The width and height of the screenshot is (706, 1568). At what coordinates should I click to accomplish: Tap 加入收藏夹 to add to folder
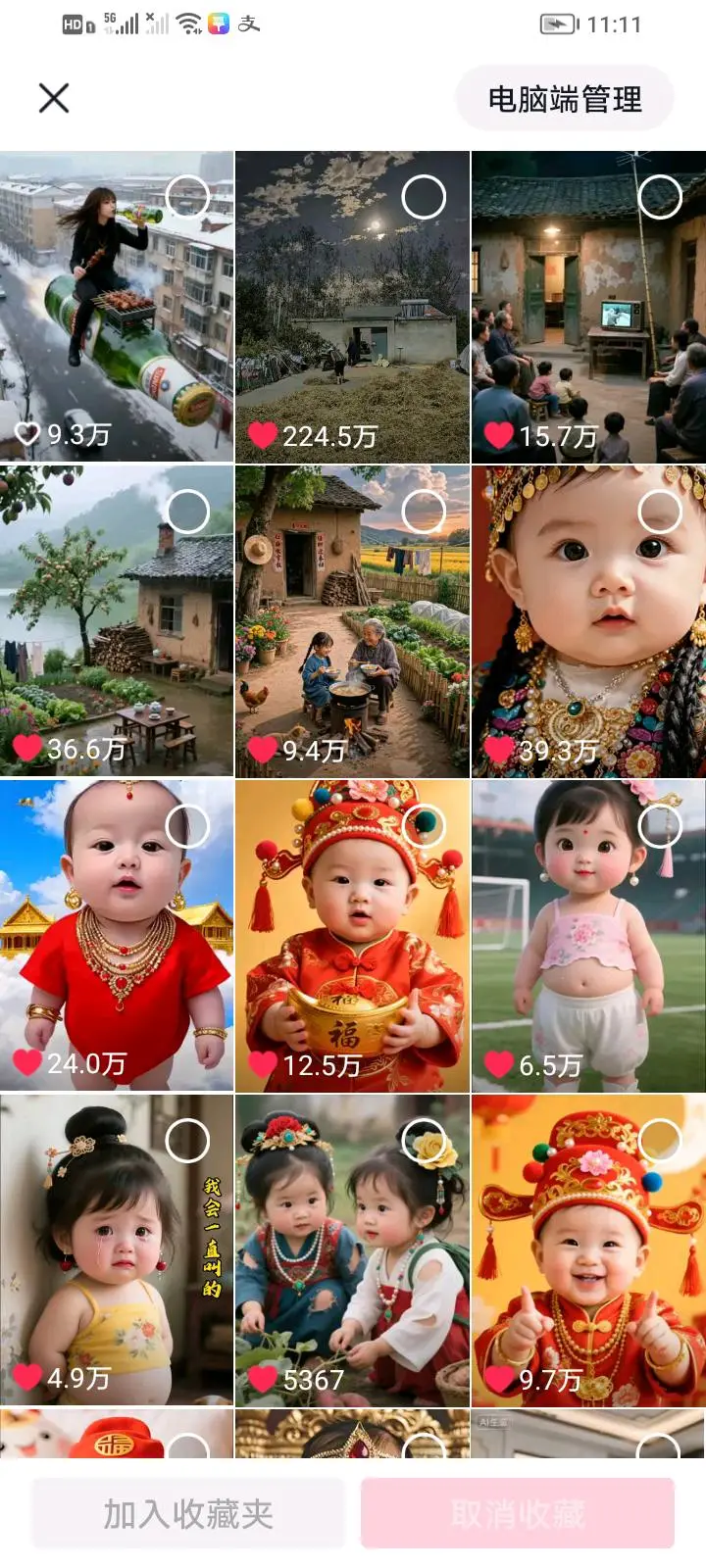click(188, 1514)
